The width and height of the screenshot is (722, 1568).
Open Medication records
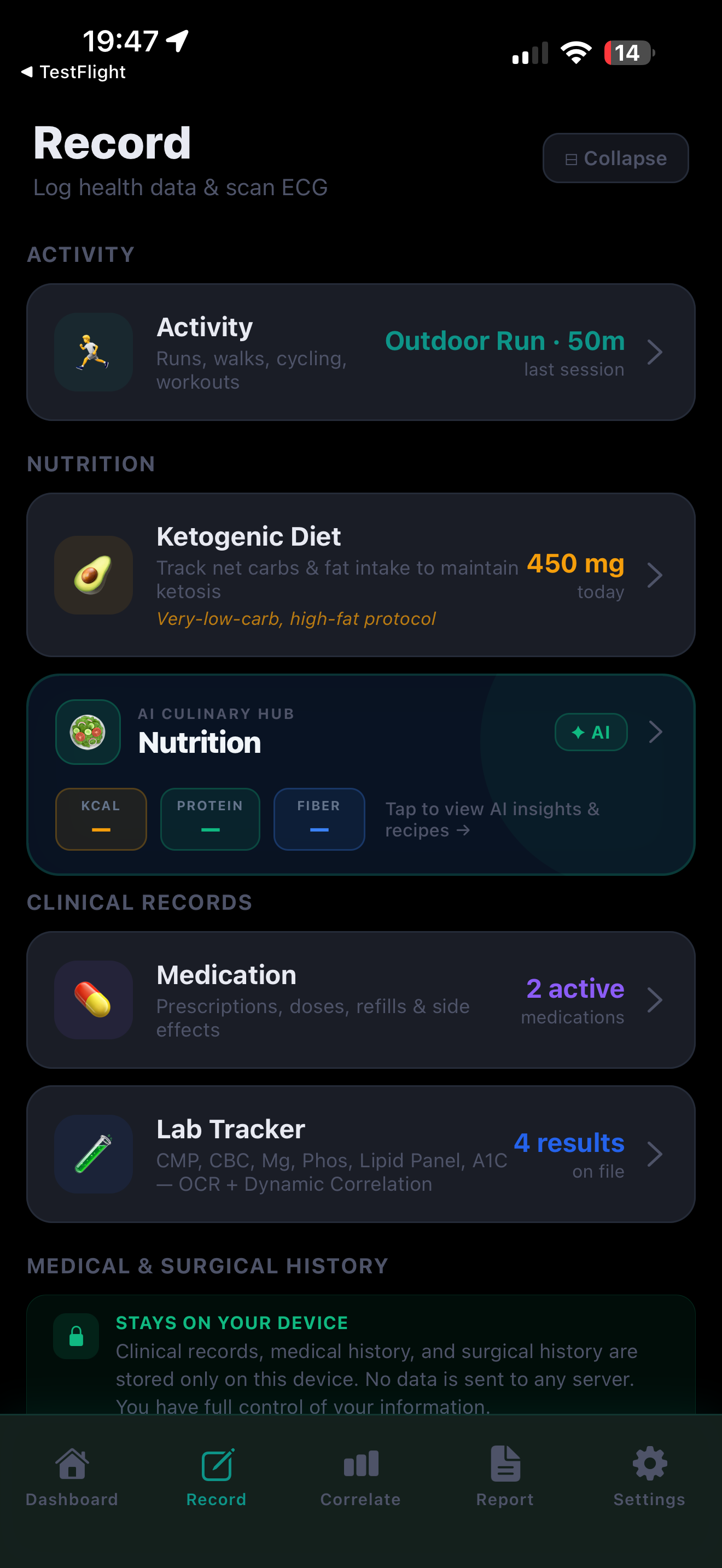[x=360, y=1000]
